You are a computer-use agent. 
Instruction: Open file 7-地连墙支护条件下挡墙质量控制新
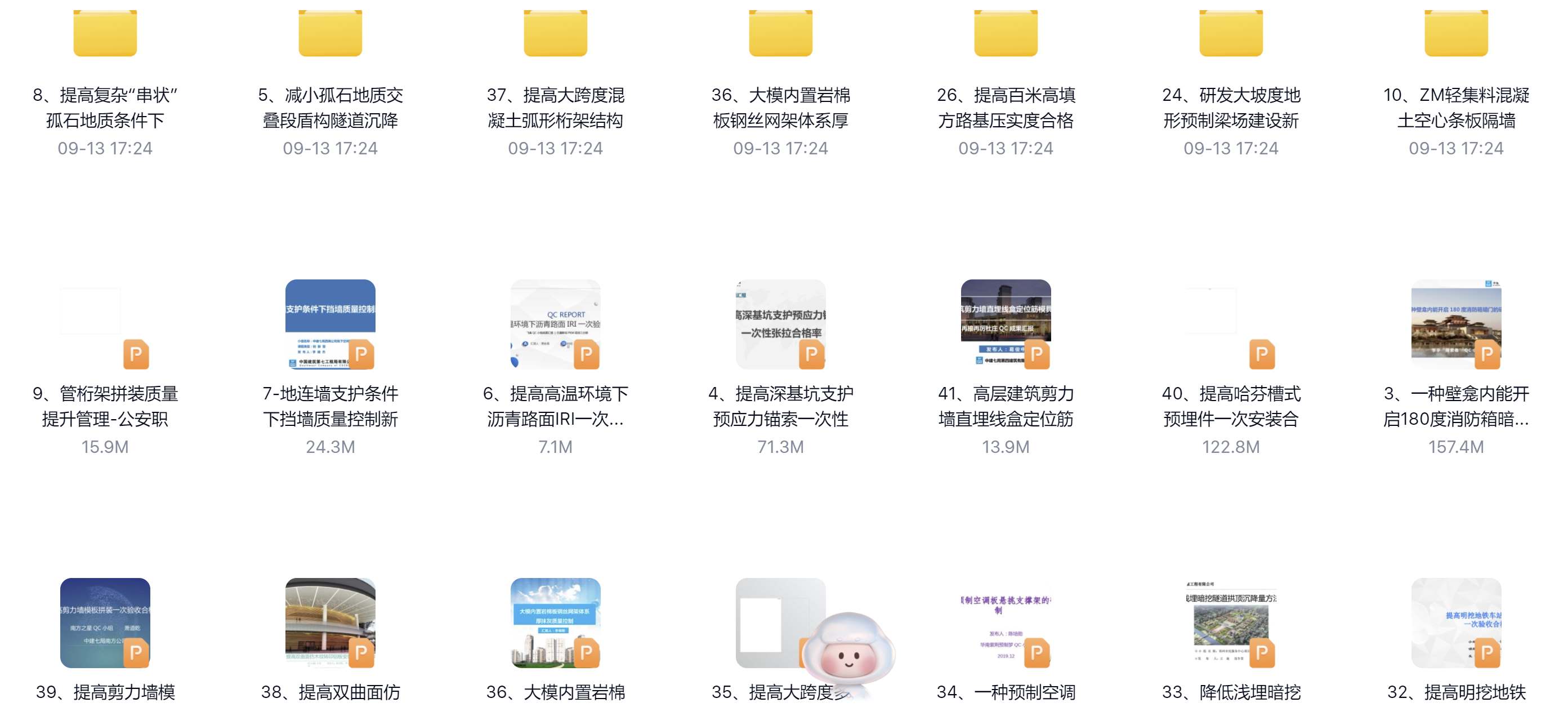[x=330, y=324]
